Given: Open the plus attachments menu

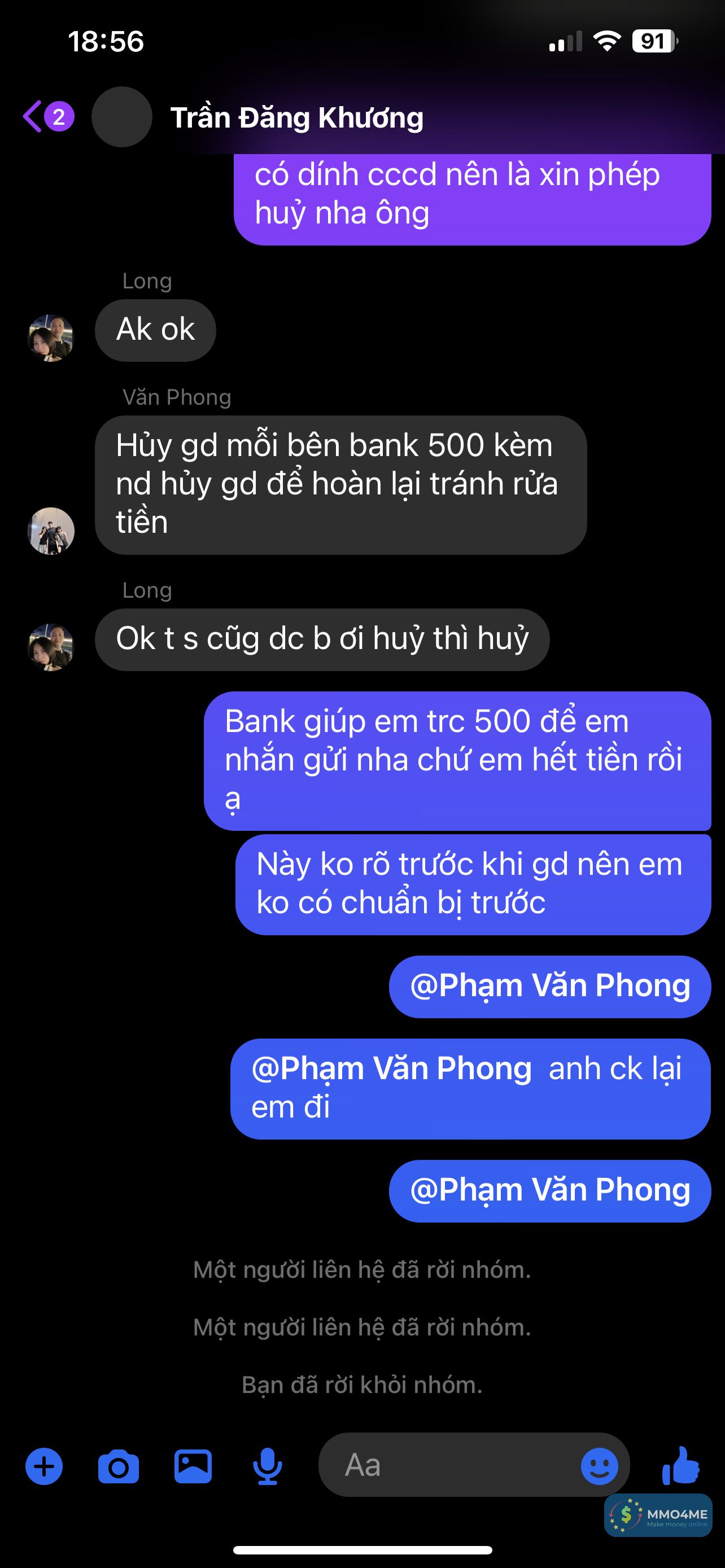Looking at the screenshot, I should [44, 1466].
